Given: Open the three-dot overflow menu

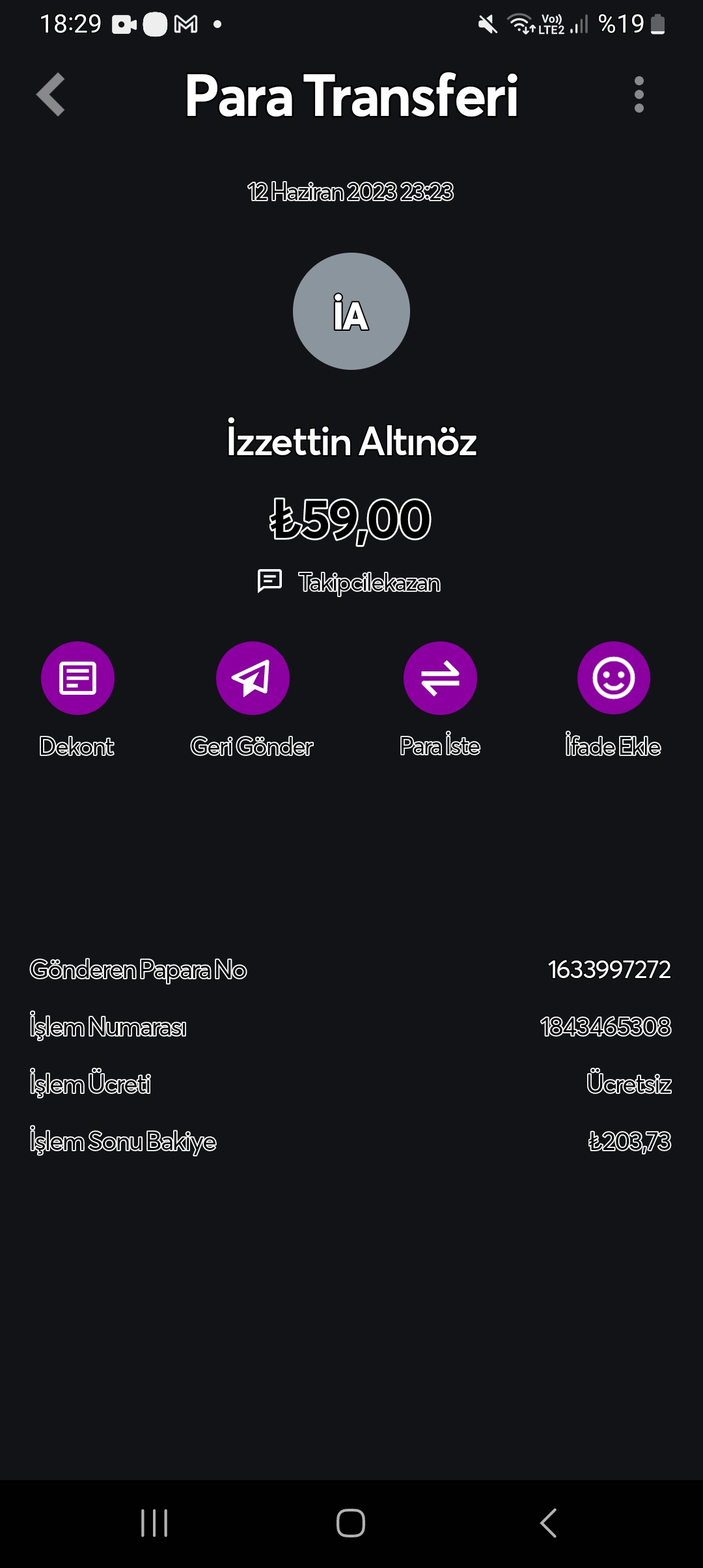Looking at the screenshot, I should [x=639, y=95].
